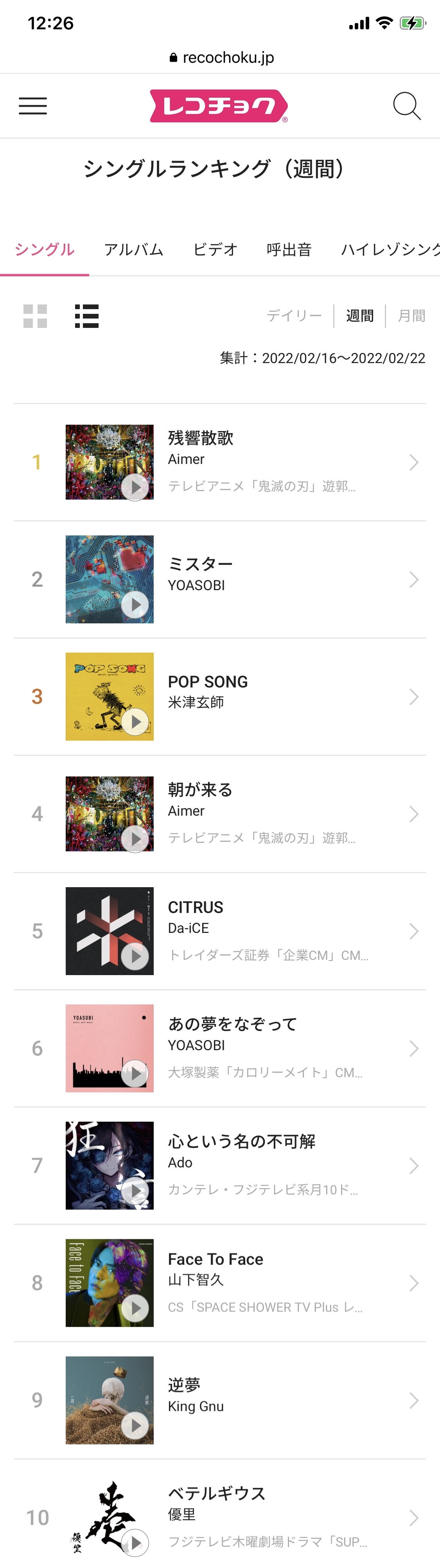Open 残響散歌 by Aimer

point(262,462)
